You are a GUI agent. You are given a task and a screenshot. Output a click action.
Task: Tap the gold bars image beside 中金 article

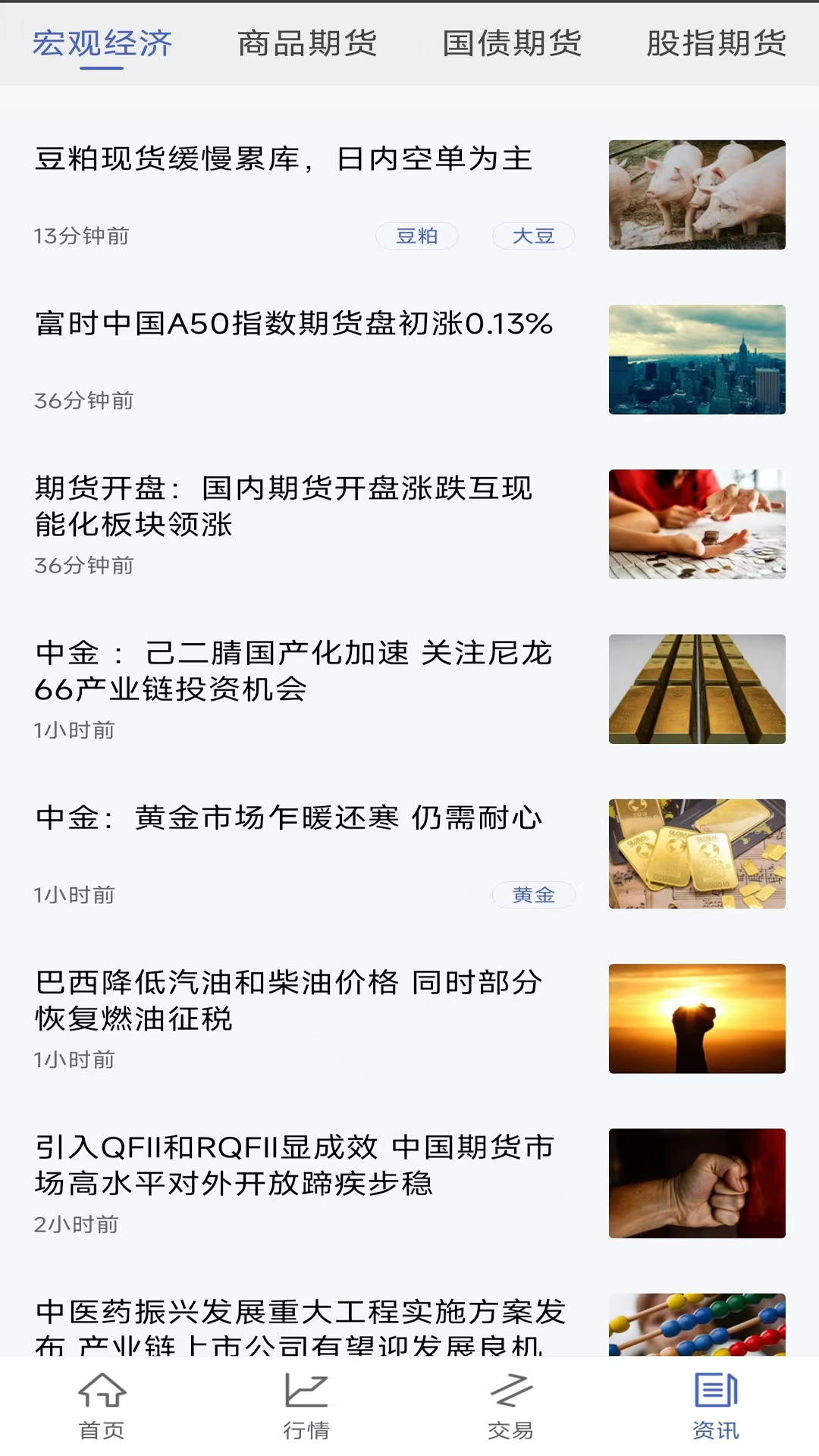pos(697,689)
